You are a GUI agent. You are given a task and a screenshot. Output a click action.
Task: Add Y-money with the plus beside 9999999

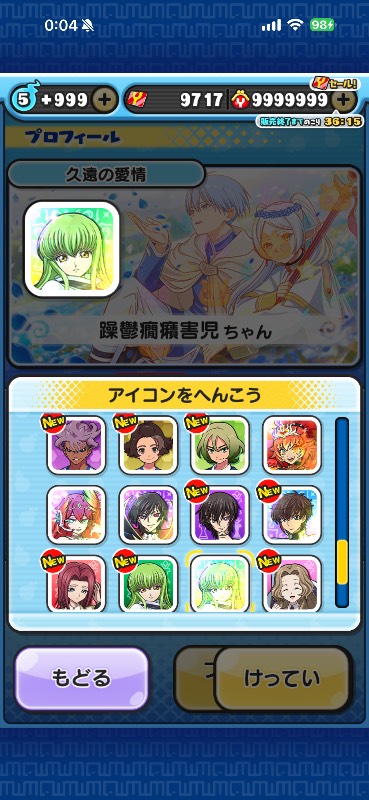click(345, 100)
